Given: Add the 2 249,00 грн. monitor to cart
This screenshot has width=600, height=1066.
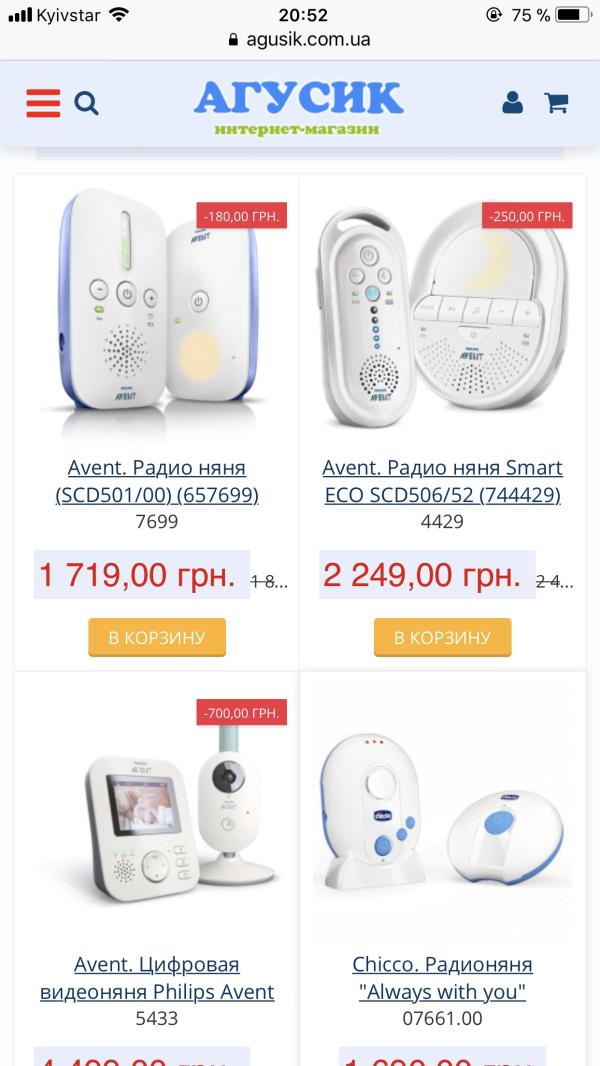Looking at the screenshot, I should (x=442, y=637).
